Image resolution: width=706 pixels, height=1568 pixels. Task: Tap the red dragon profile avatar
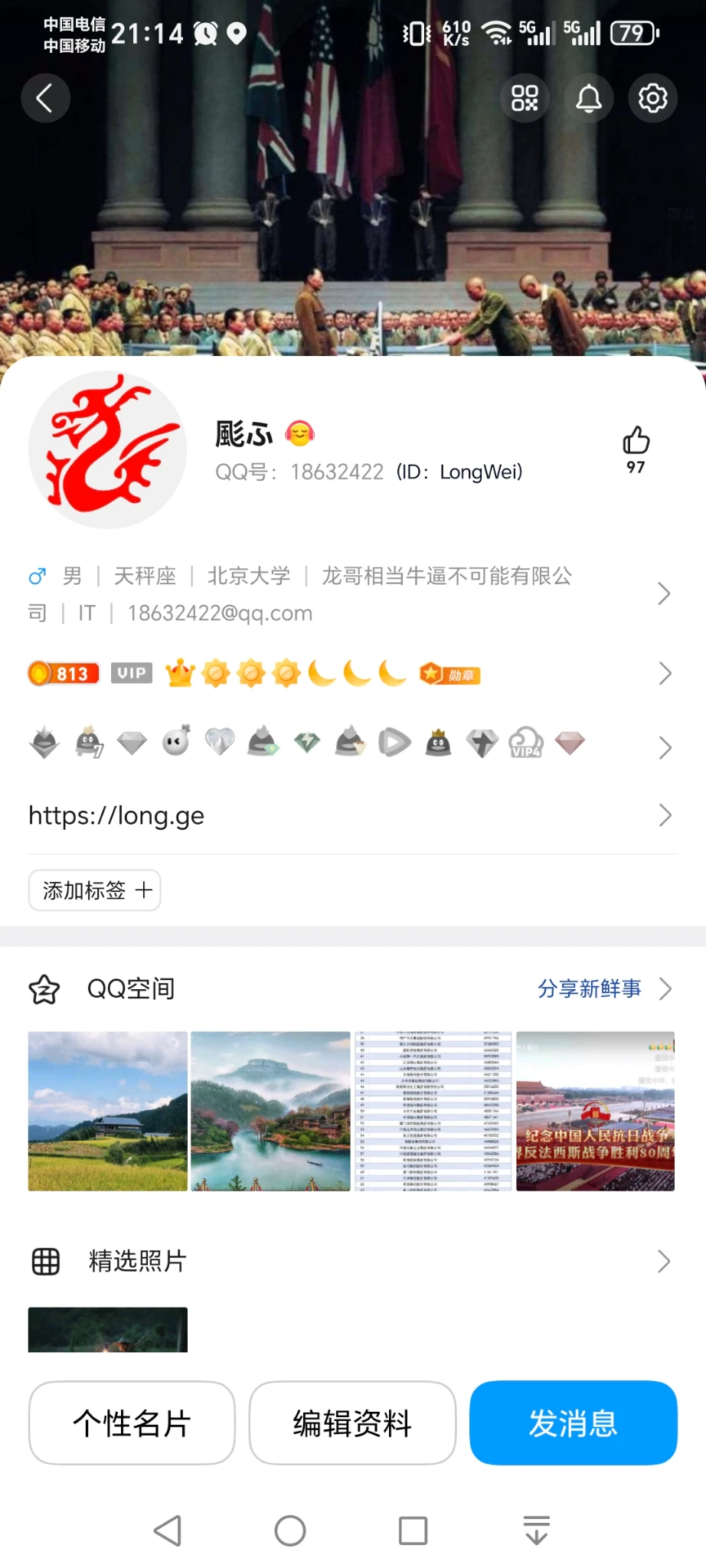pos(108,449)
